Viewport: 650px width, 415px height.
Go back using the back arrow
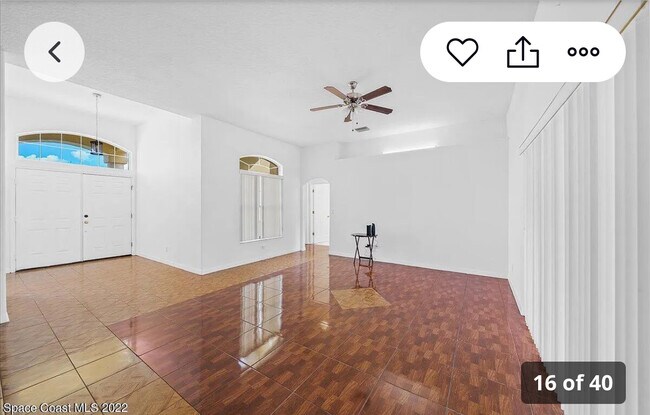click(54, 52)
